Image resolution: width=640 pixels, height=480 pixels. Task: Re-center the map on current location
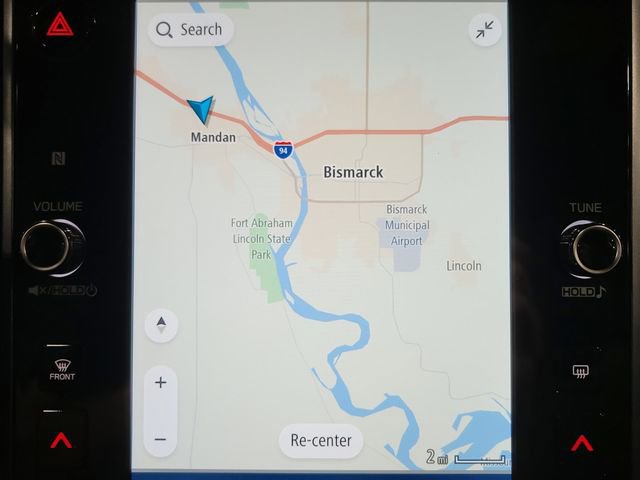click(321, 440)
